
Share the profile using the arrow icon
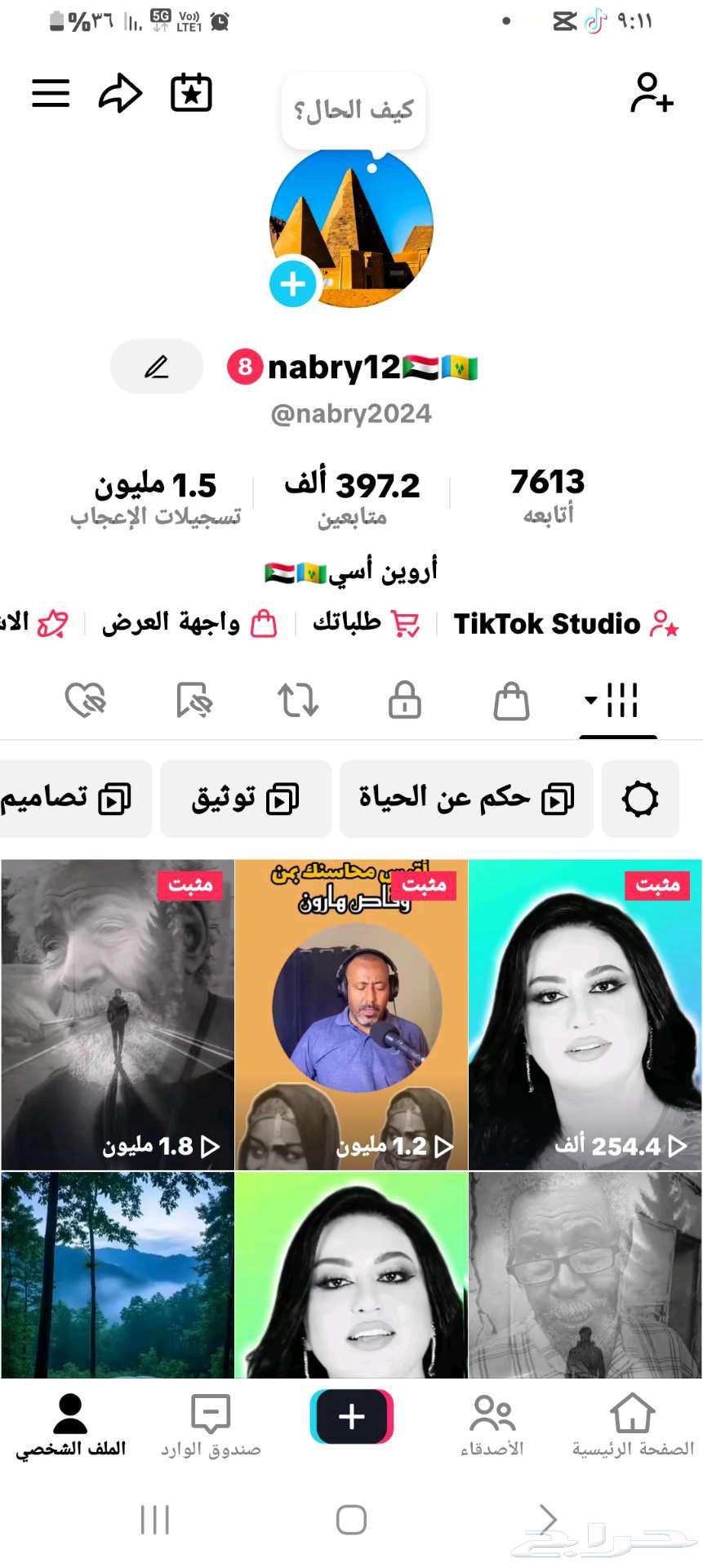(x=120, y=92)
